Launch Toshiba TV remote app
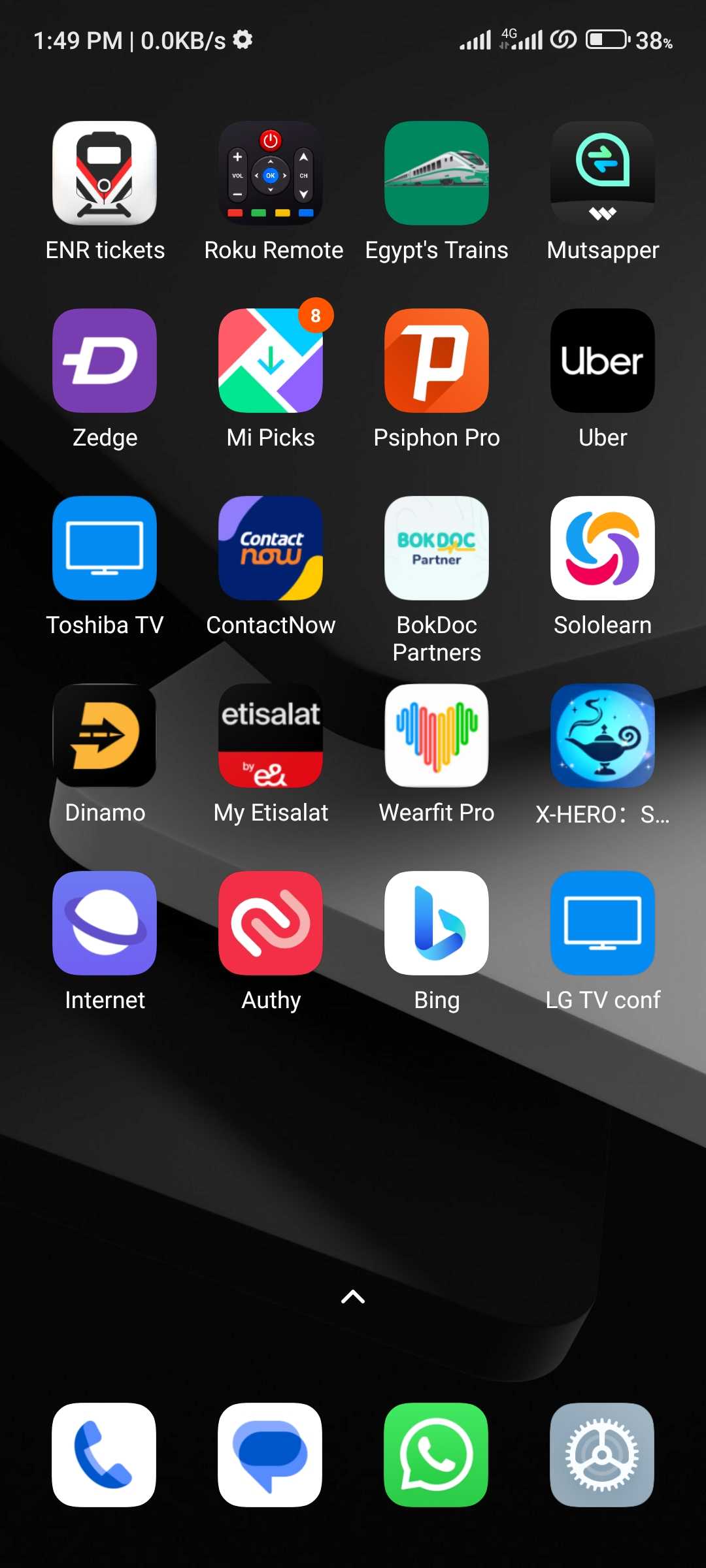 pos(105,548)
